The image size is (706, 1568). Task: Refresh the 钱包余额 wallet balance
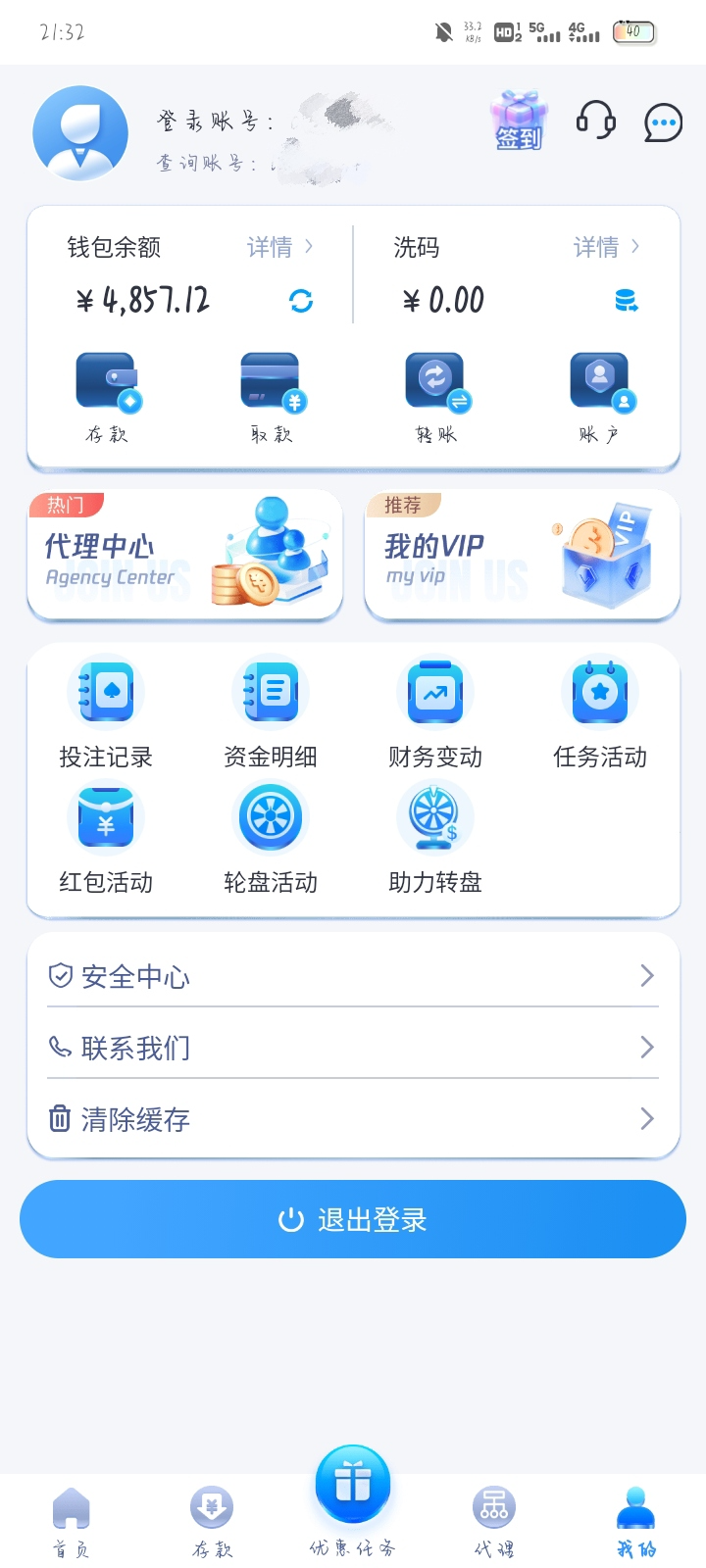(x=301, y=301)
